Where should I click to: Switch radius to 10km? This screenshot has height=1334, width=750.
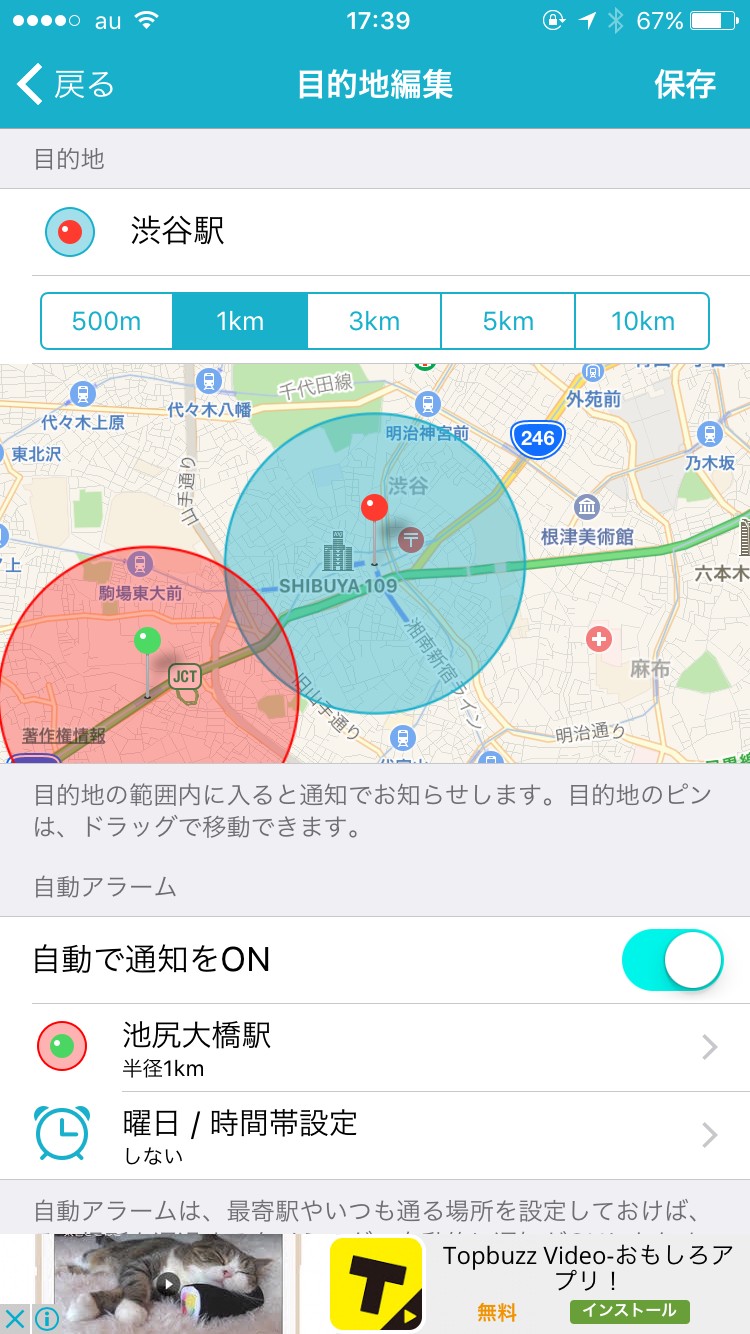(642, 321)
